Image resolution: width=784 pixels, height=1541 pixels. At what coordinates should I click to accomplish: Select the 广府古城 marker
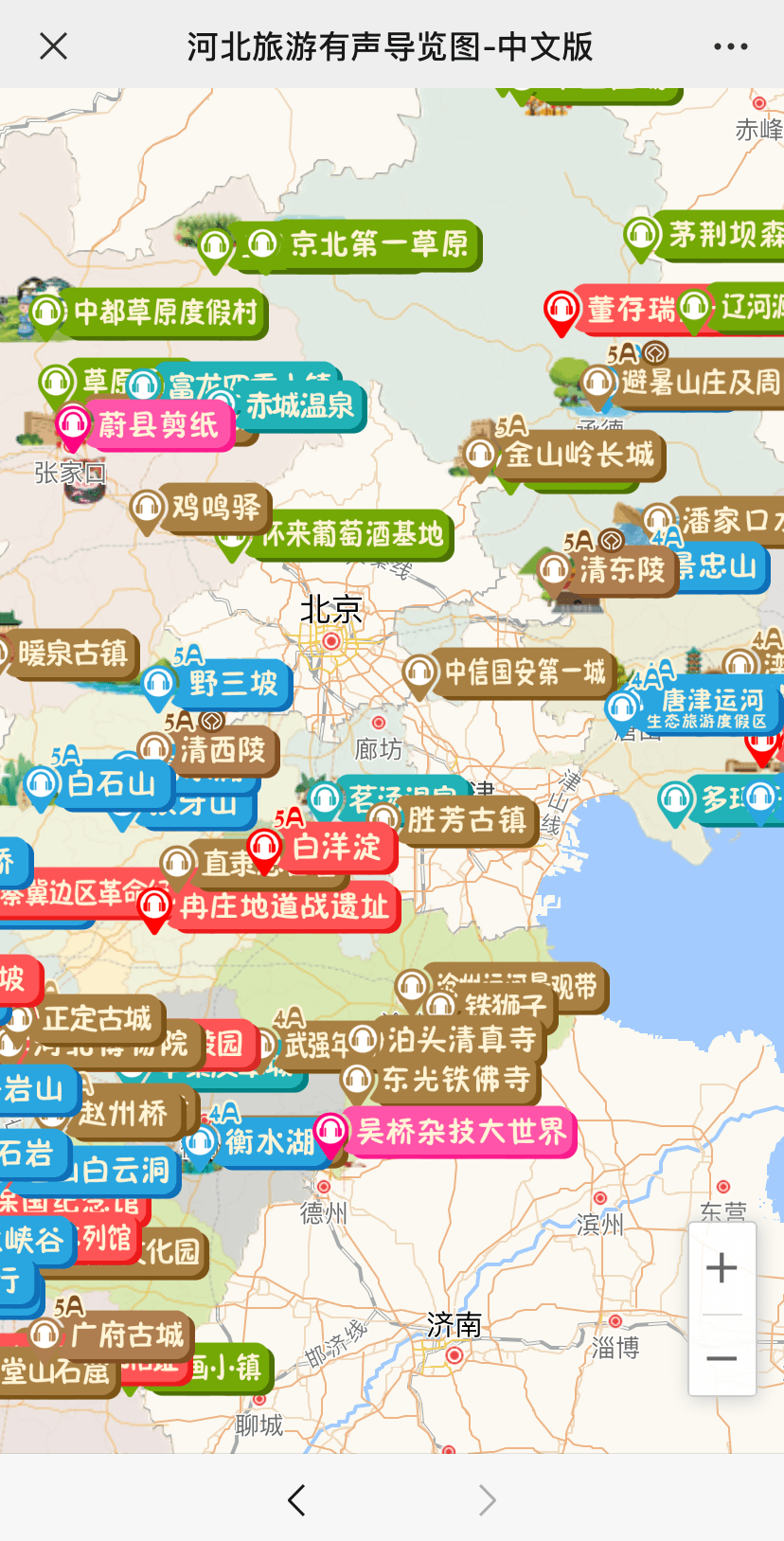(110, 1335)
